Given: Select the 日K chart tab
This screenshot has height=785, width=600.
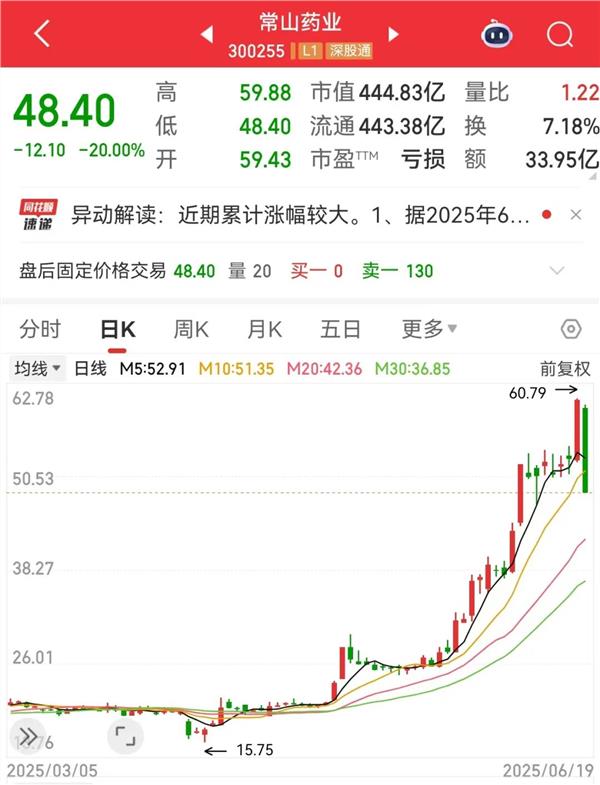Looking at the screenshot, I should [117, 329].
